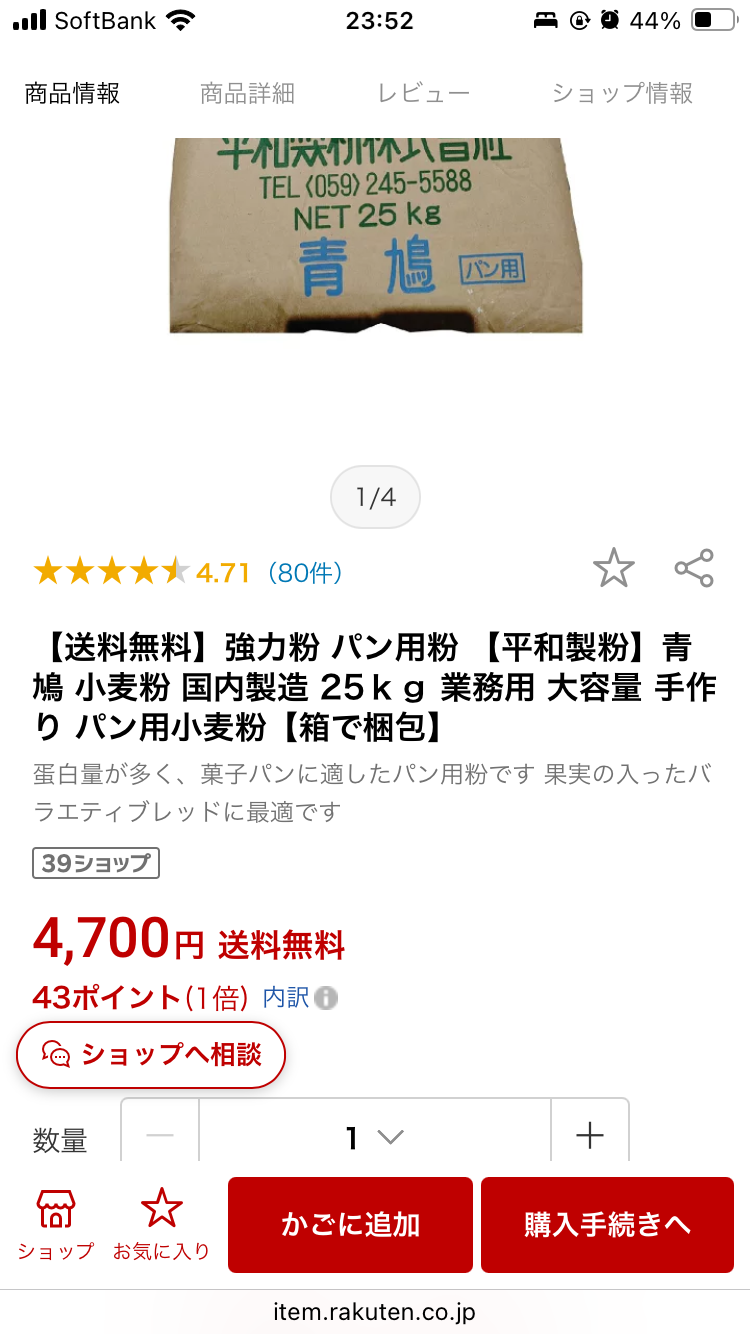Tap ショップへ相談 chat button
The height and width of the screenshot is (1334, 750).
pos(151,1054)
